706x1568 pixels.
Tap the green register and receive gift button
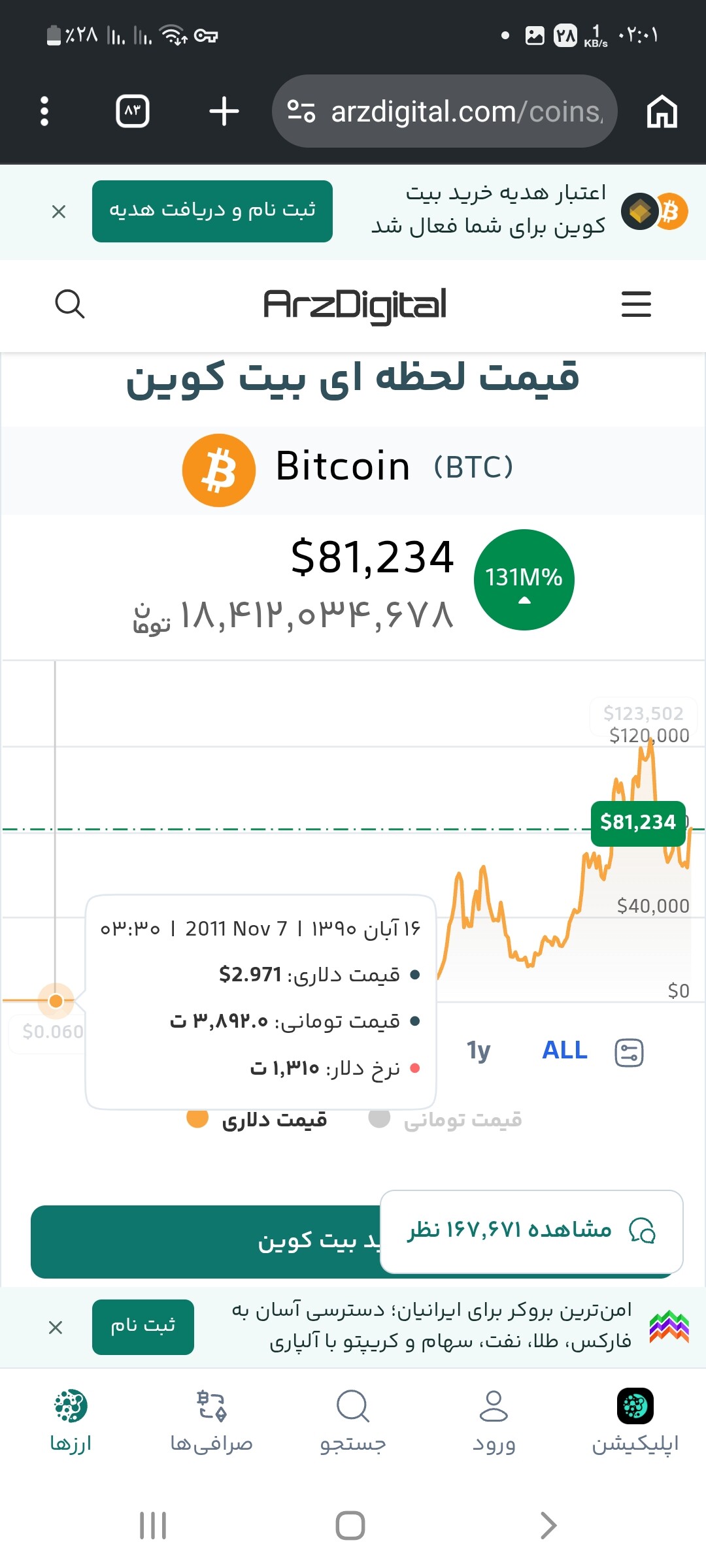coord(212,211)
